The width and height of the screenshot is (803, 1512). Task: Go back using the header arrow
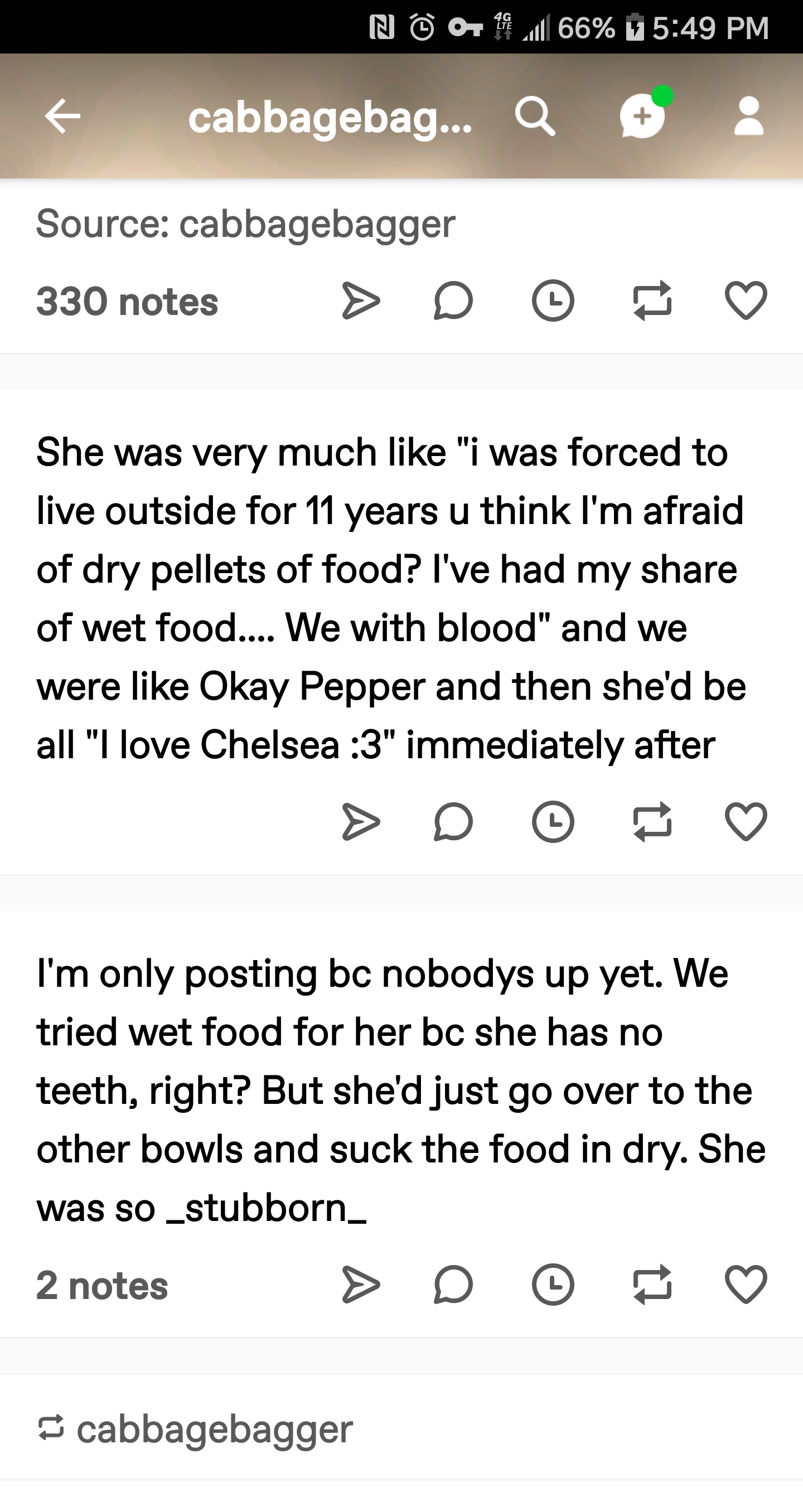pyautogui.click(x=62, y=116)
